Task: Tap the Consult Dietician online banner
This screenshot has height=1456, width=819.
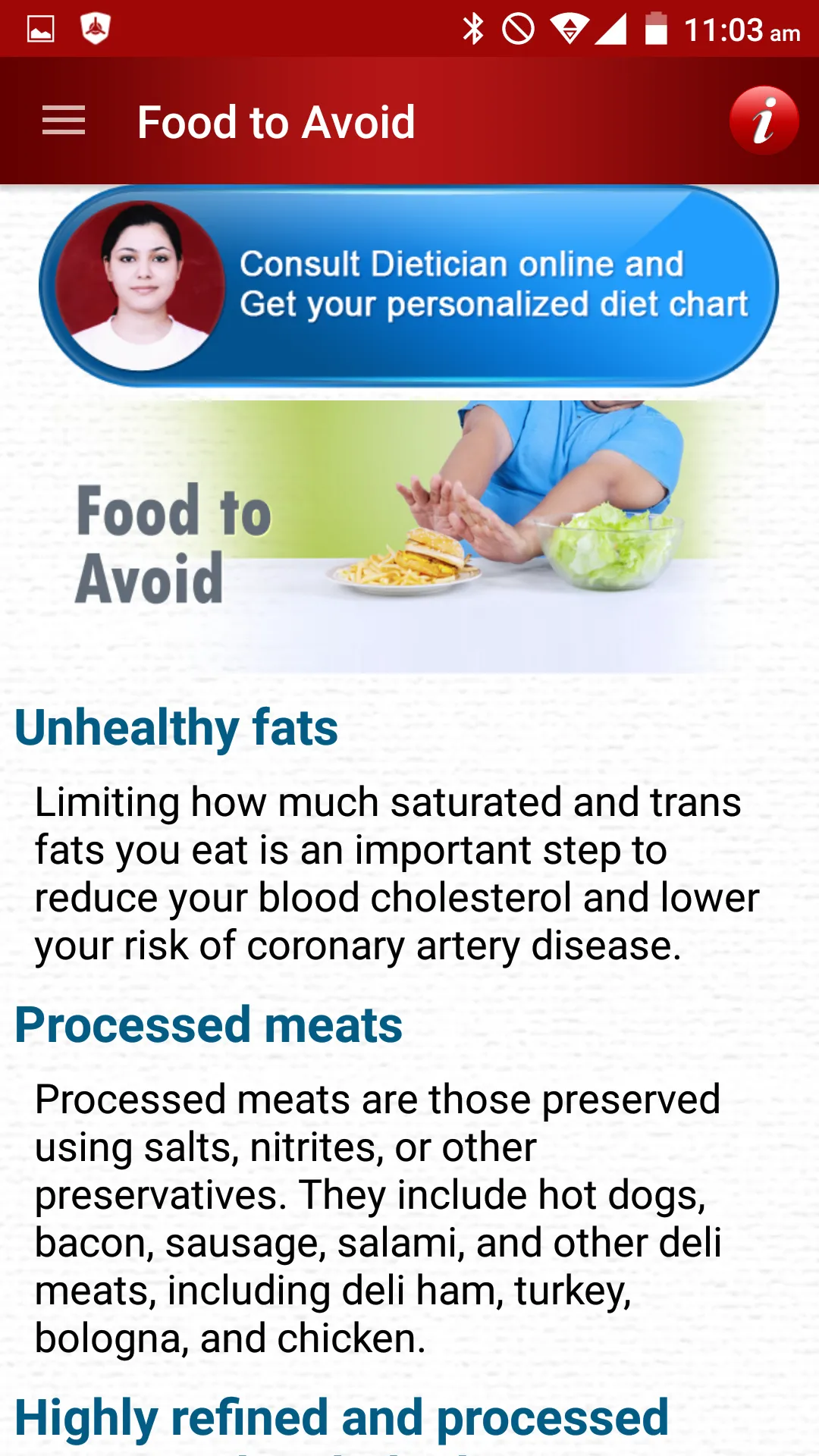Action: 409,286
